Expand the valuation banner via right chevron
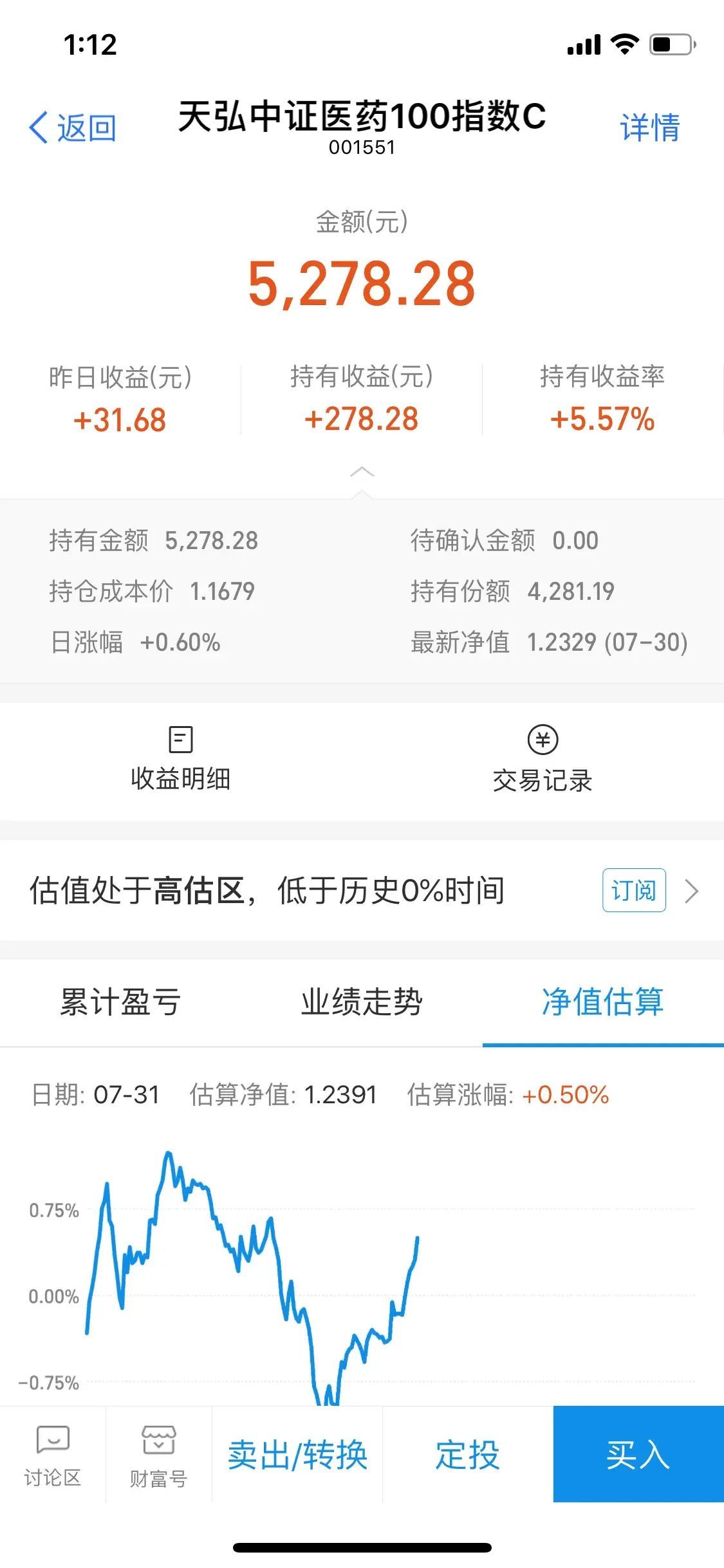Screen dimensions: 724x1568 [692, 891]
